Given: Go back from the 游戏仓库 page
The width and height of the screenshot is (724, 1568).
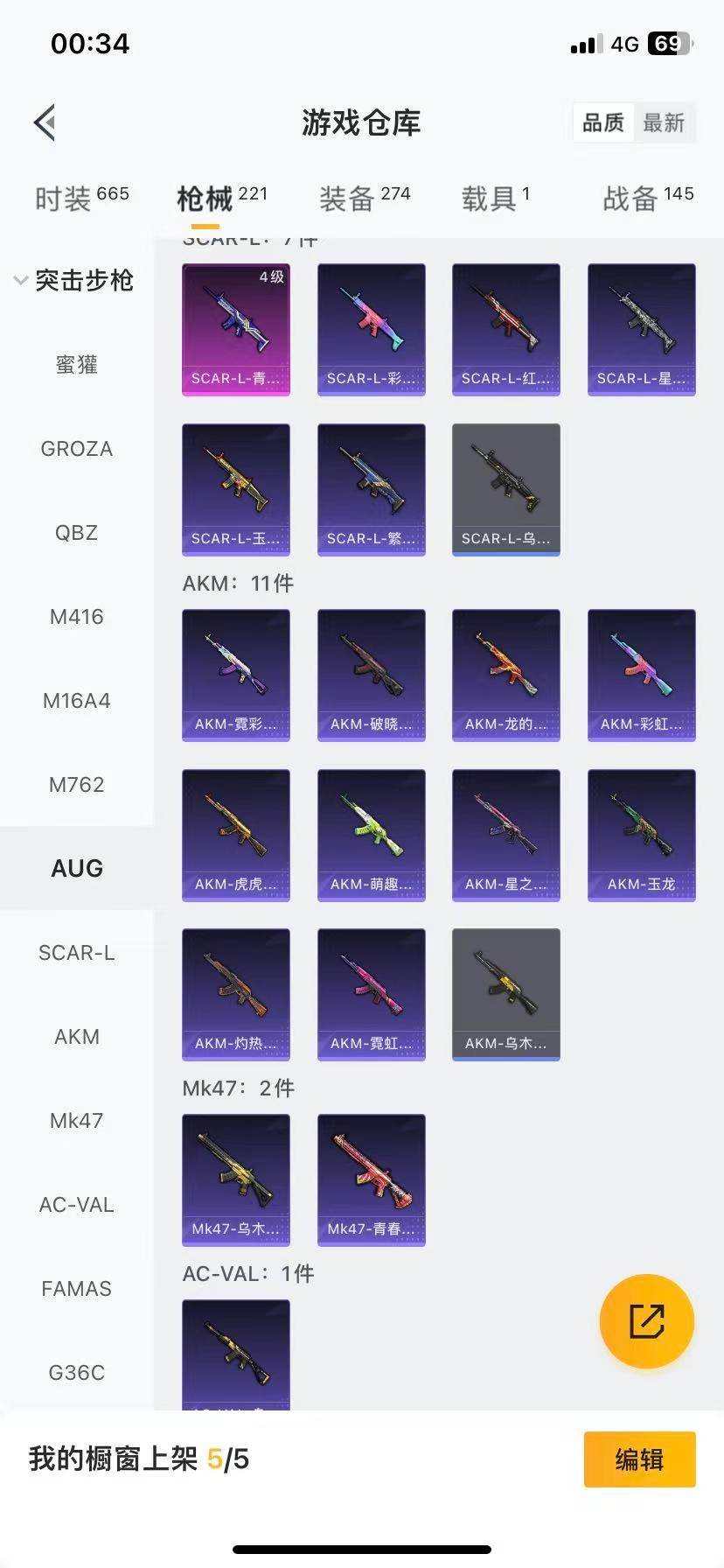Looking at the screenshot, I should click(45, 122).
